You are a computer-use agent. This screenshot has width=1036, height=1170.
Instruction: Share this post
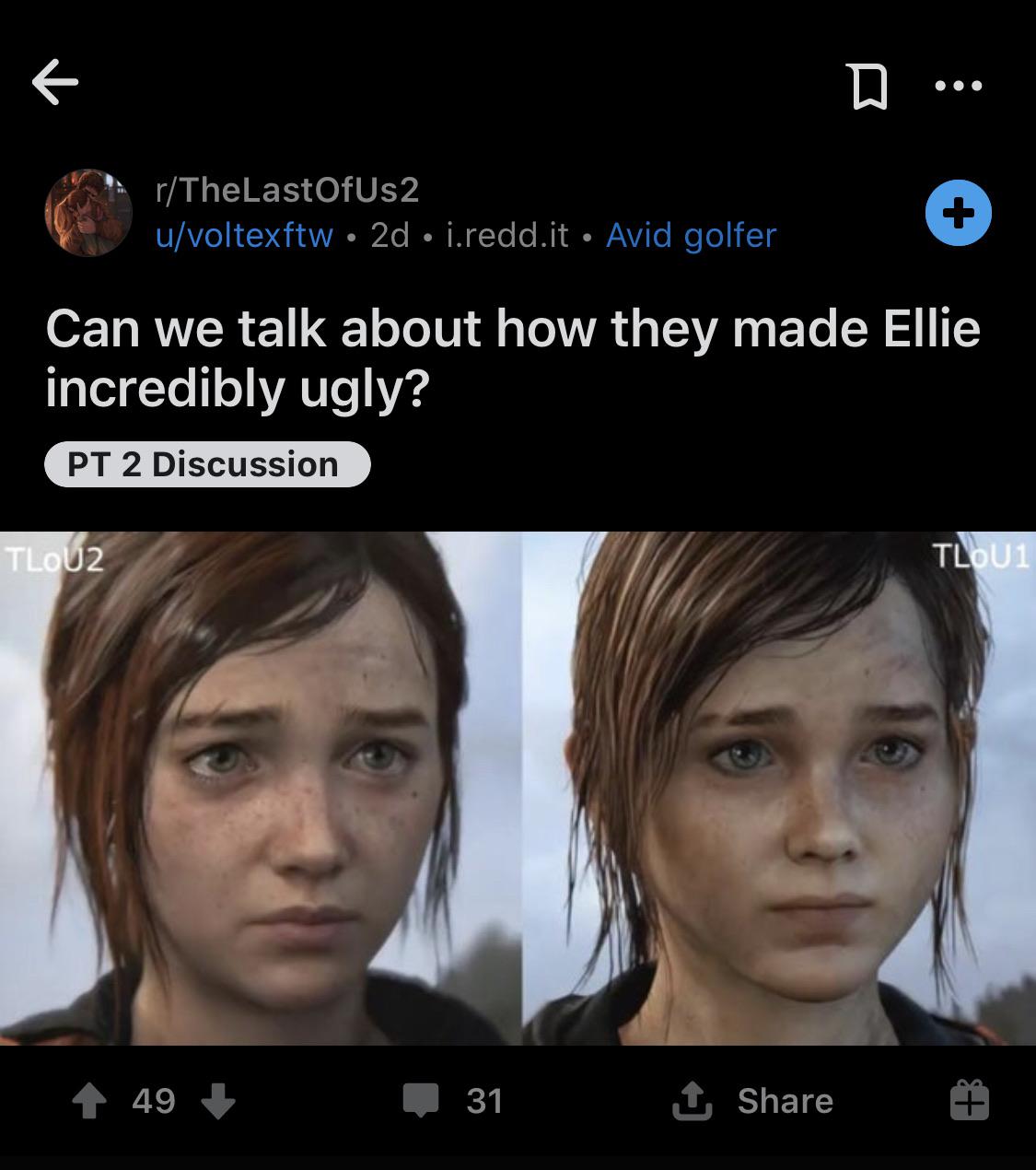click(x=753, y=1101)
